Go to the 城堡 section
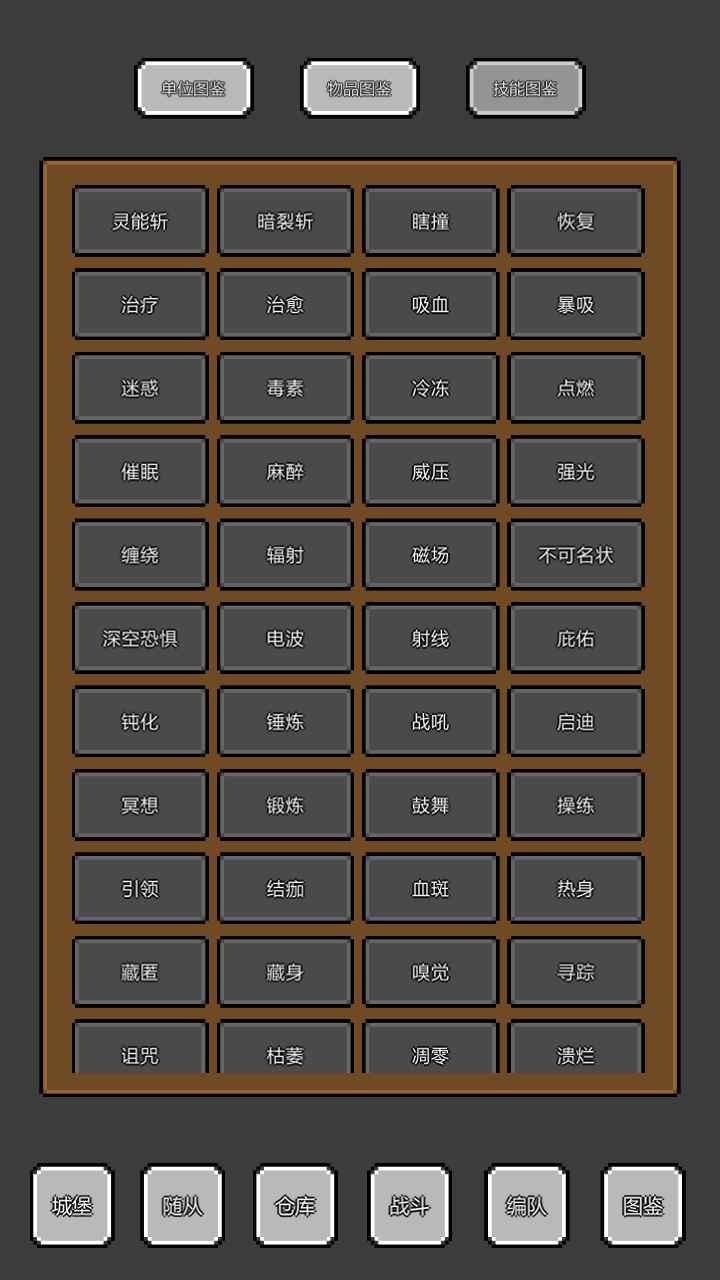Viewport: 720px width, 1280px height. [72, 1206]
